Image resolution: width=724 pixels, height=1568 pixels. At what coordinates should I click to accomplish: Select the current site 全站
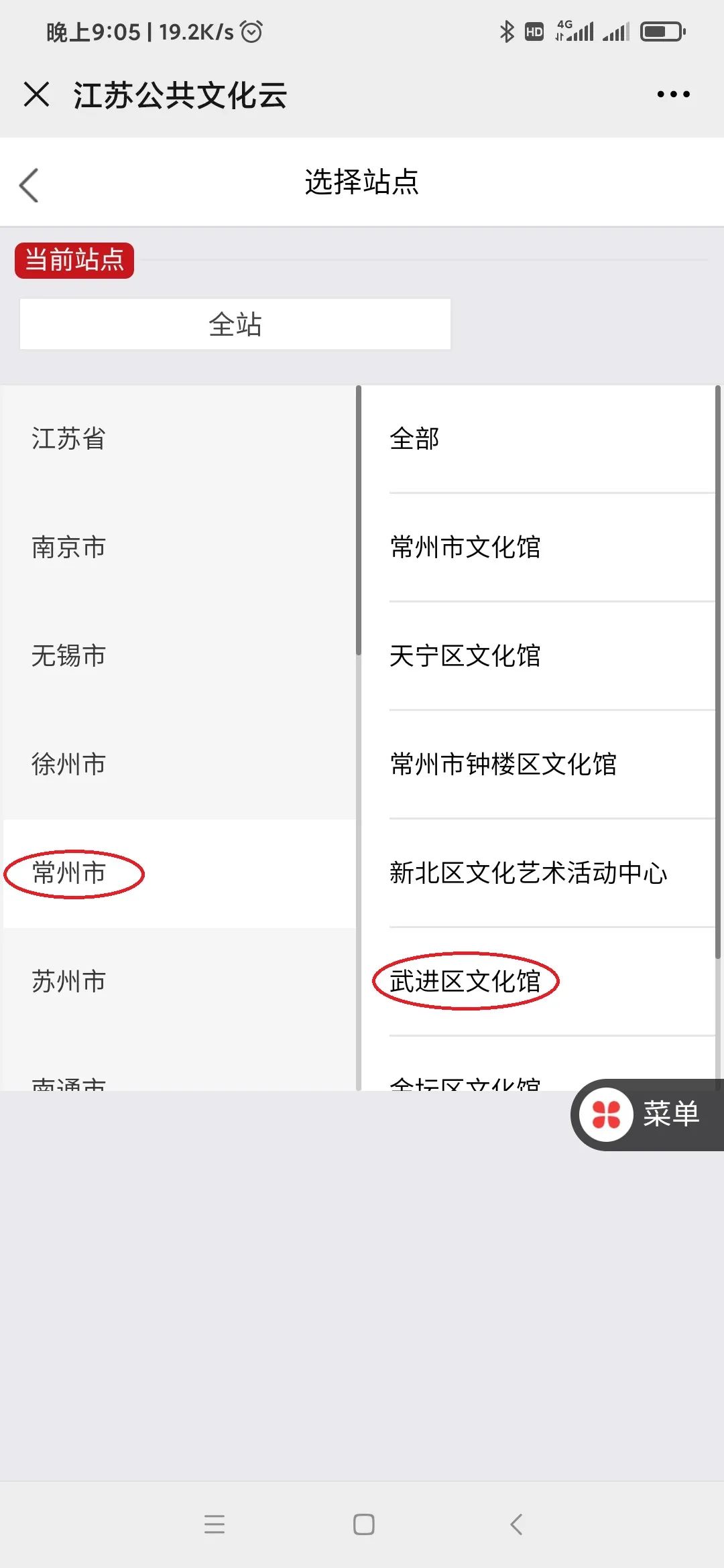pos(235,324)
